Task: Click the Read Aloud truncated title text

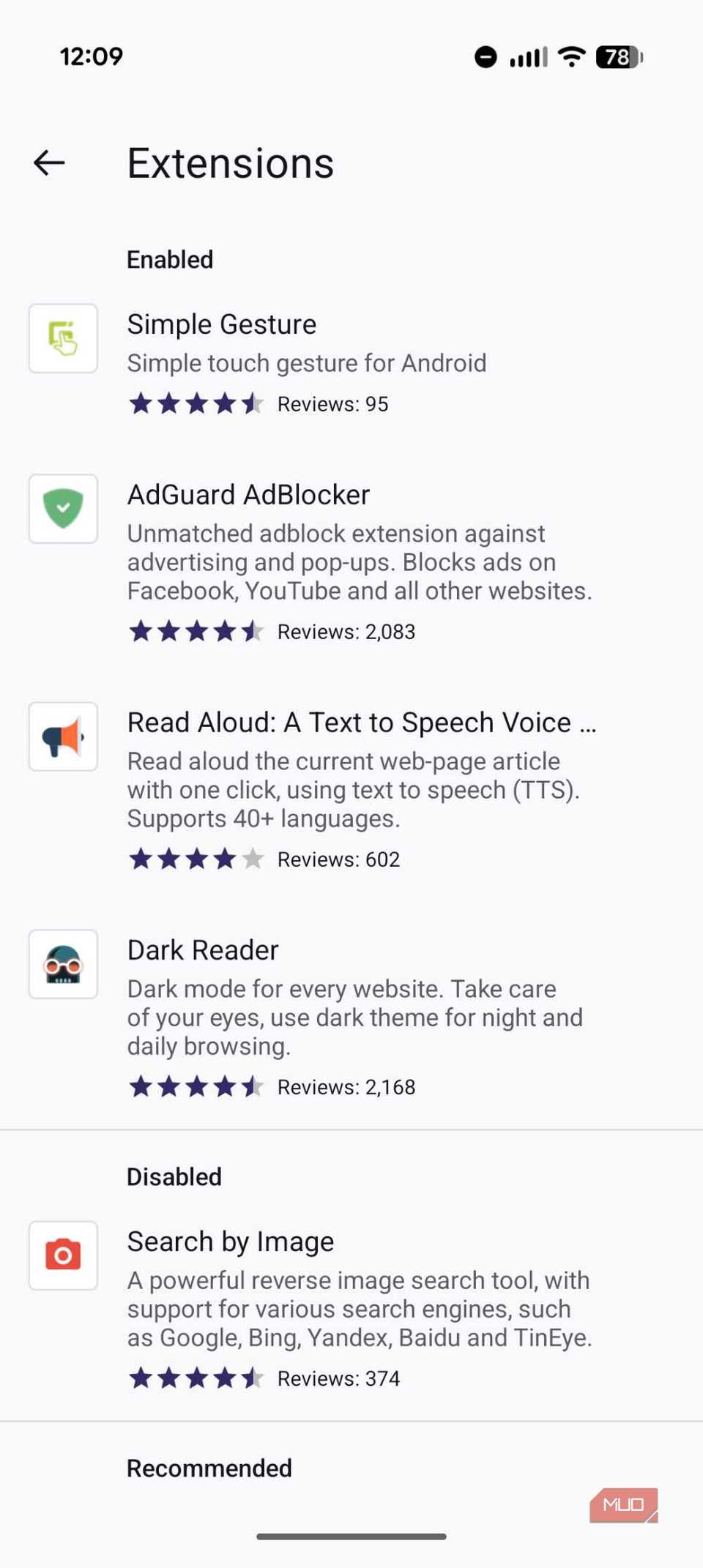Action: [362, 722]
